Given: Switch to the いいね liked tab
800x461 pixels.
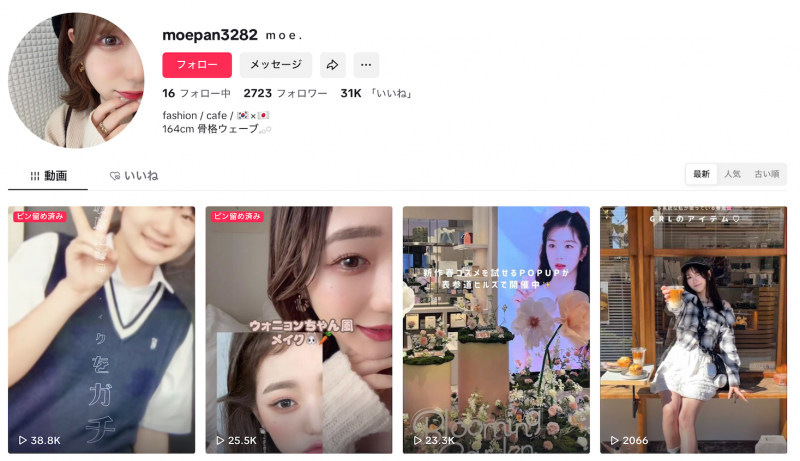Looking at the screenshot, I should tap(134, 176).
